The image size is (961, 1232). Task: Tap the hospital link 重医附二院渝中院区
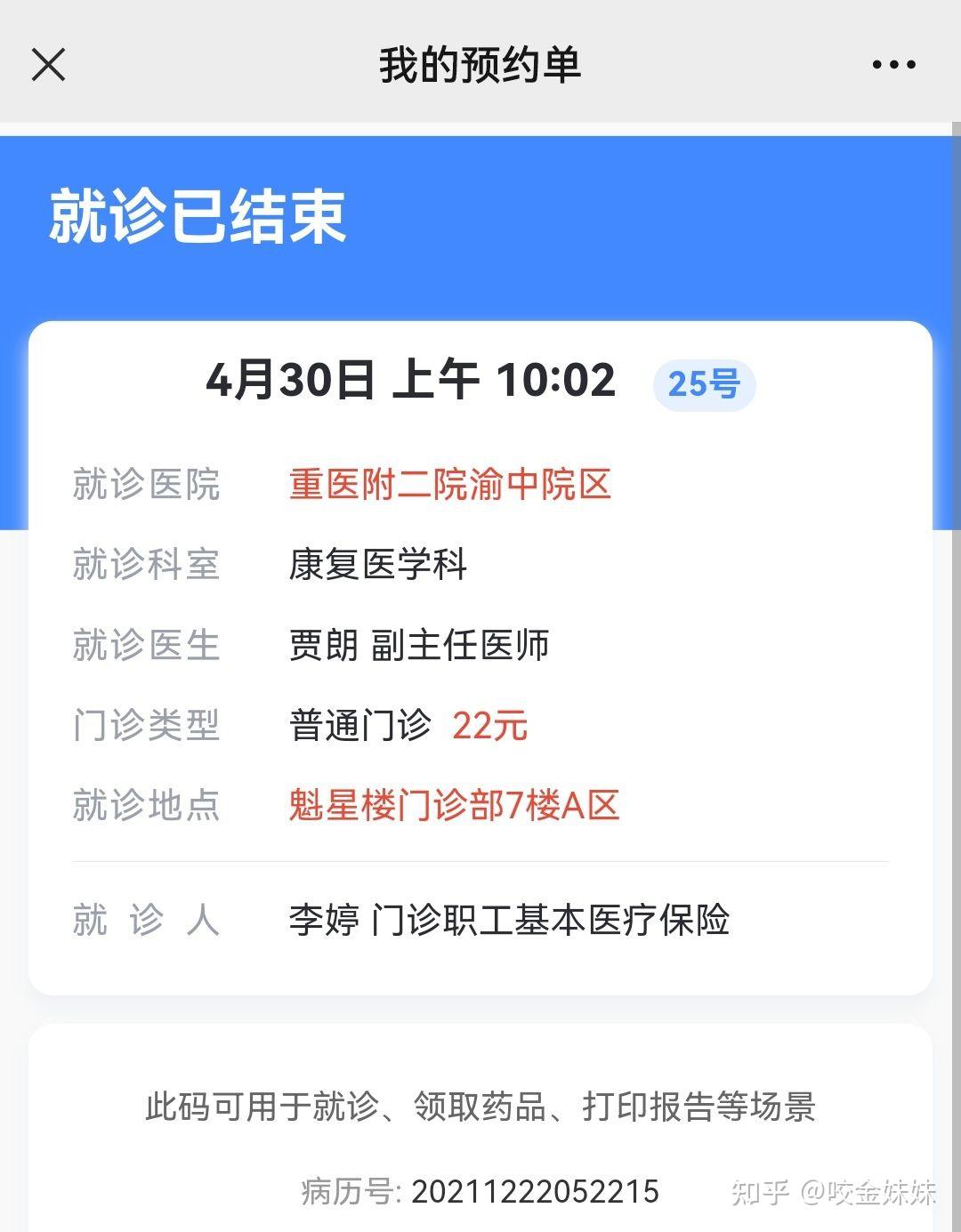coord(449,485)
